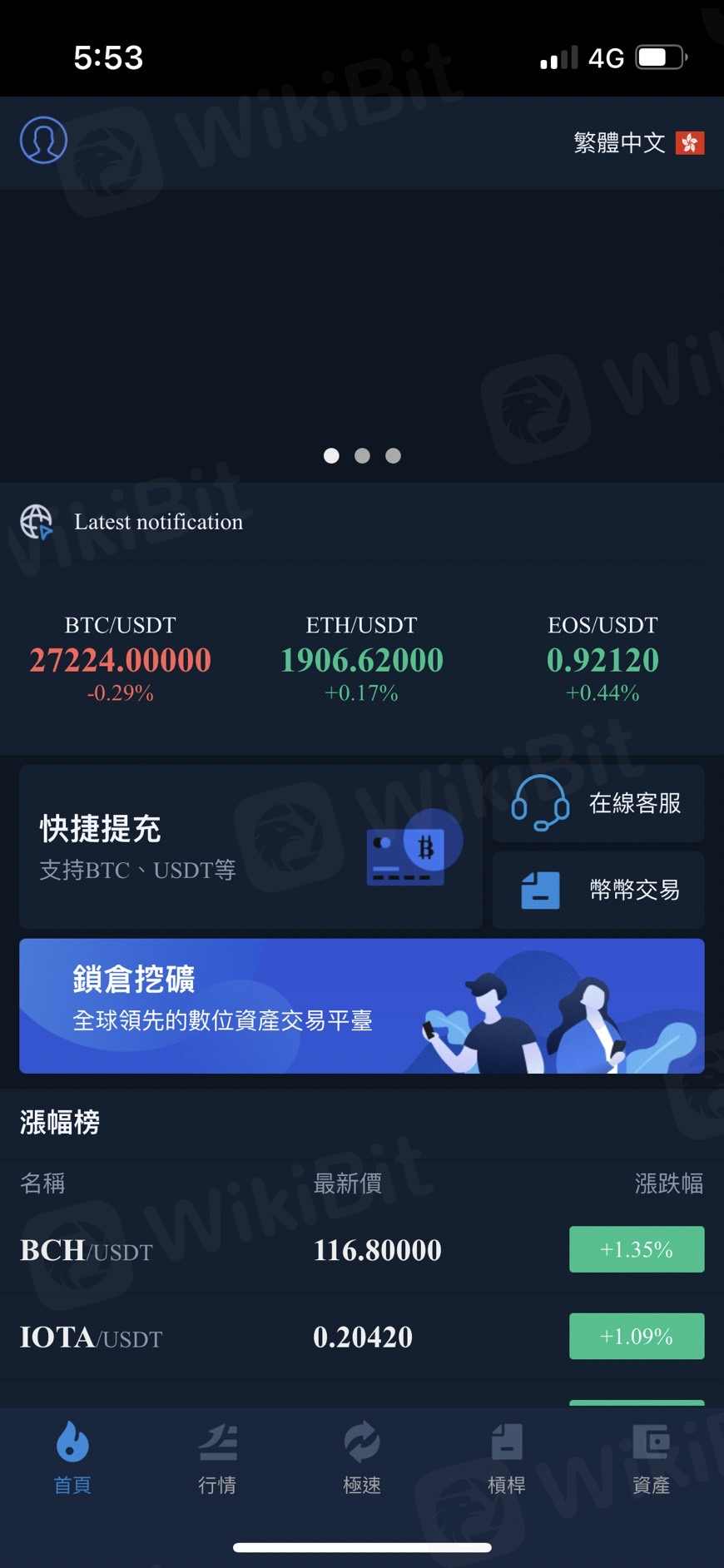Open the ETH/USDT price ticker

click(362, 659)
